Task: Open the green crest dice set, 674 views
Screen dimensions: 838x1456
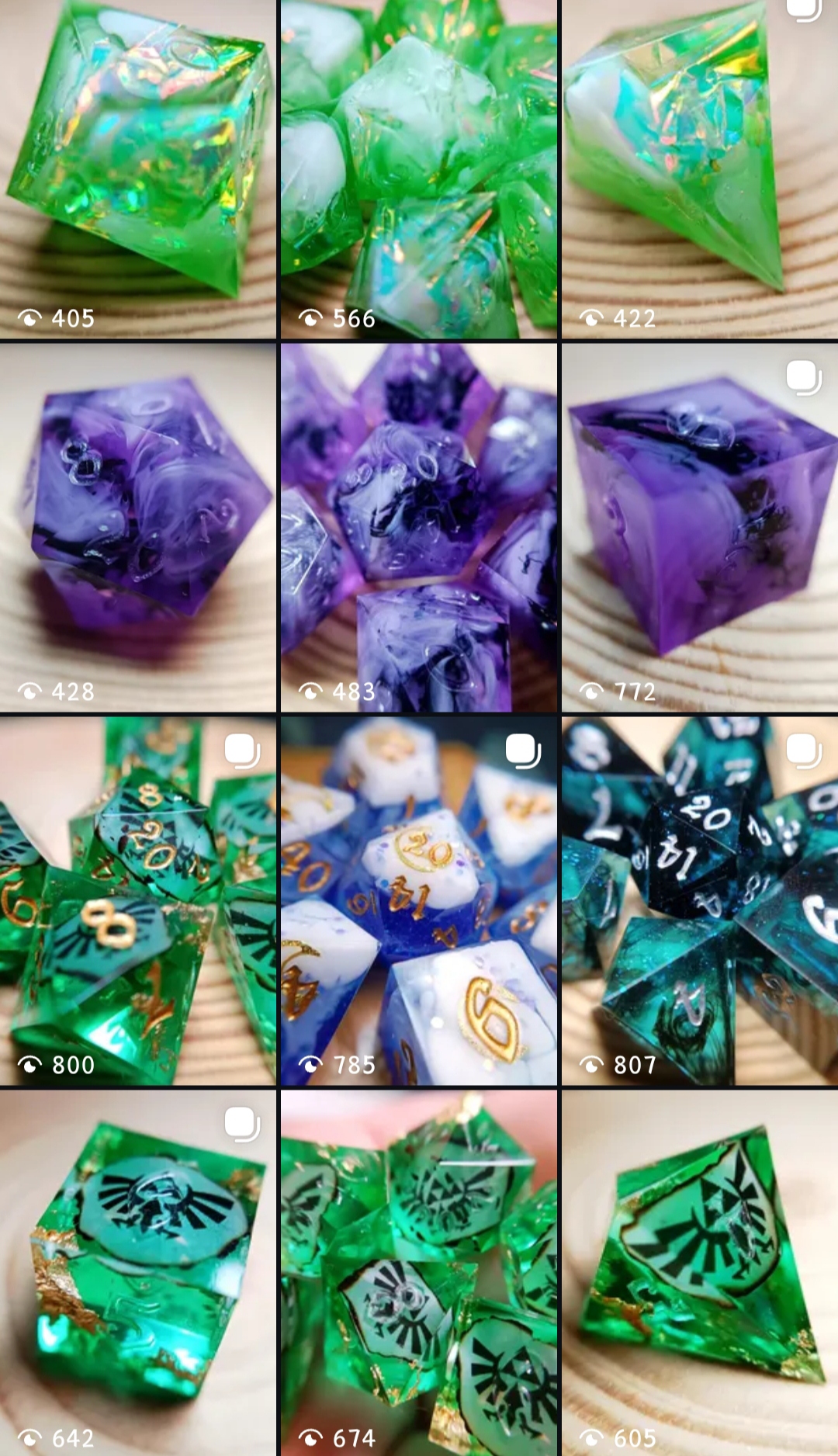Action: click(x=419, y=1273)
